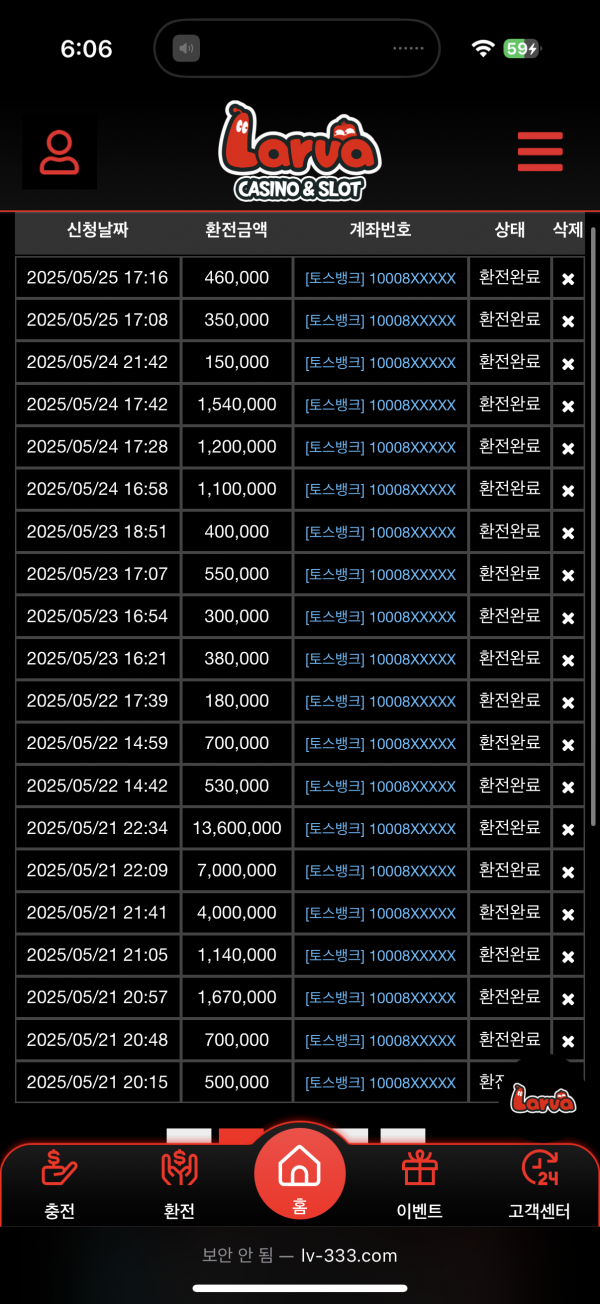
Task: Delete the 2025/05/23 18:51 record
Action: [x=568, y=533]
